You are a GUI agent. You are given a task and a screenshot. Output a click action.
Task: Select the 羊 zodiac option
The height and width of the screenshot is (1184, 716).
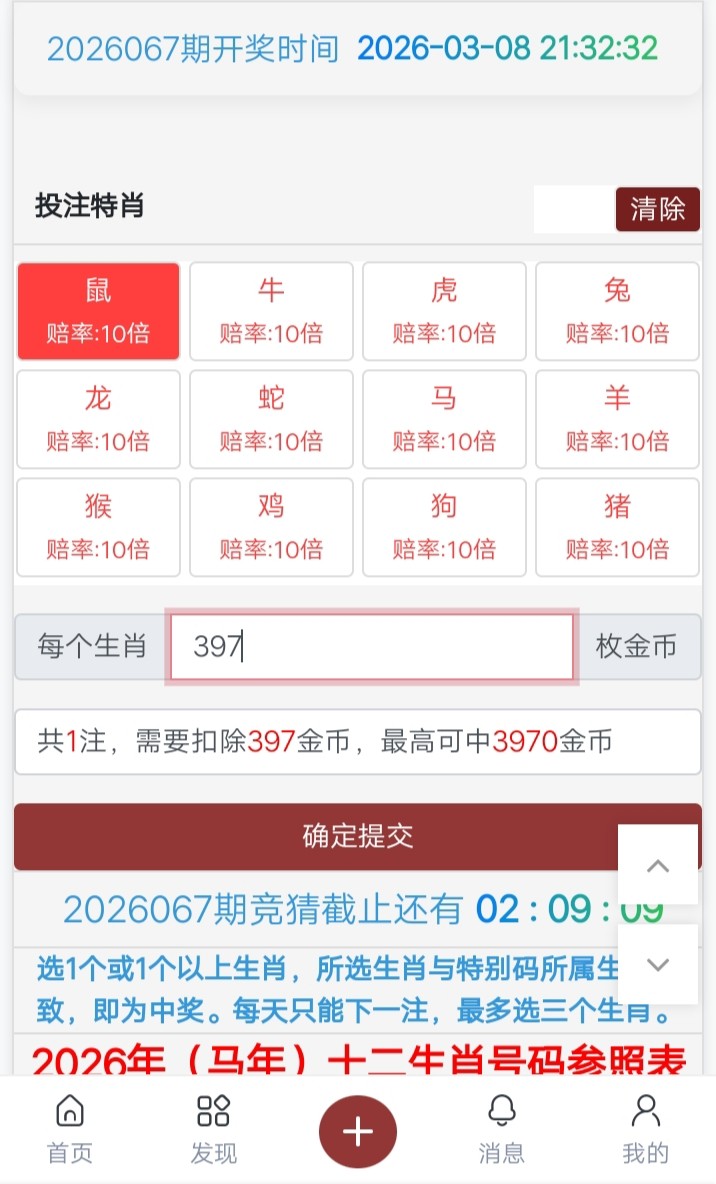(x=617, y=419)
